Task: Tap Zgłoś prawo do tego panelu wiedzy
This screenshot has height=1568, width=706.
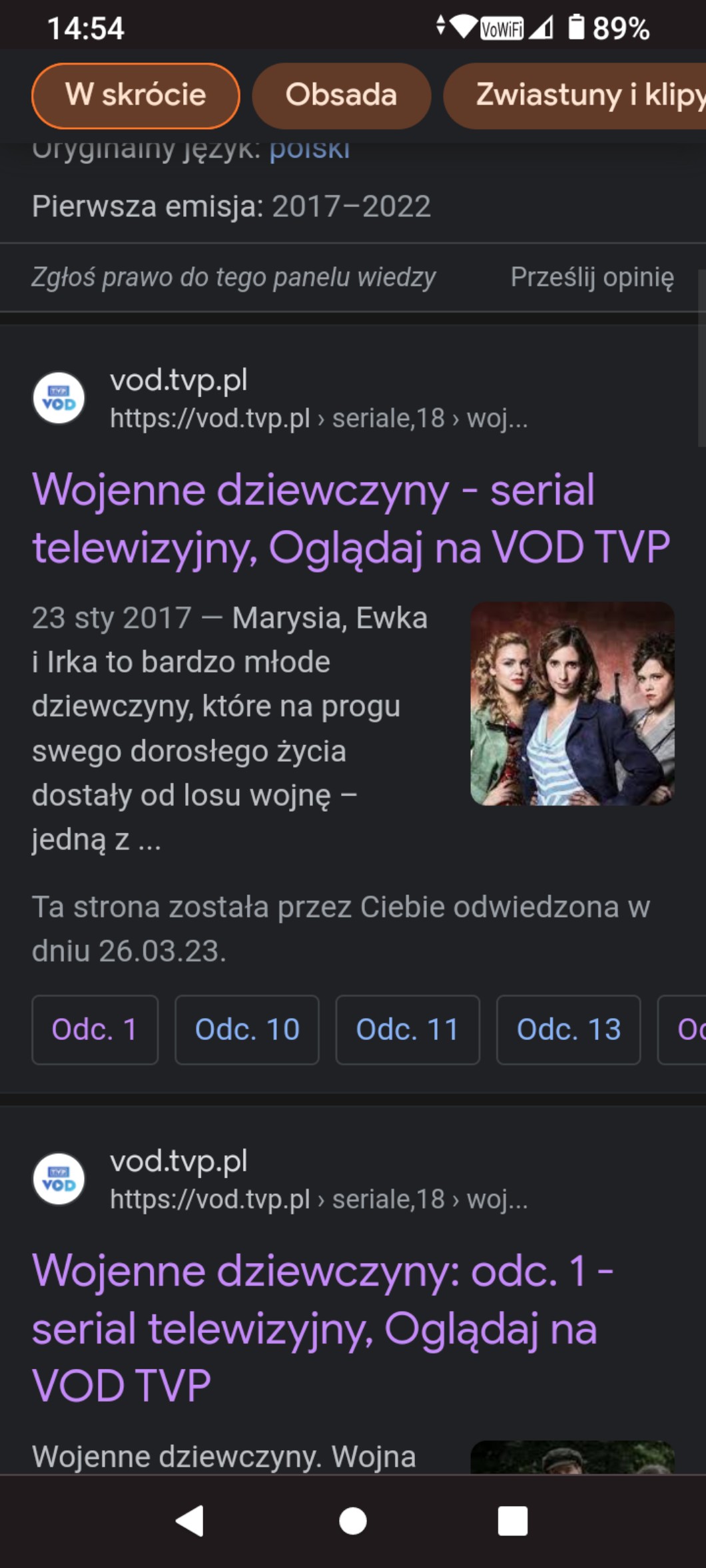Action: point(233,277)
